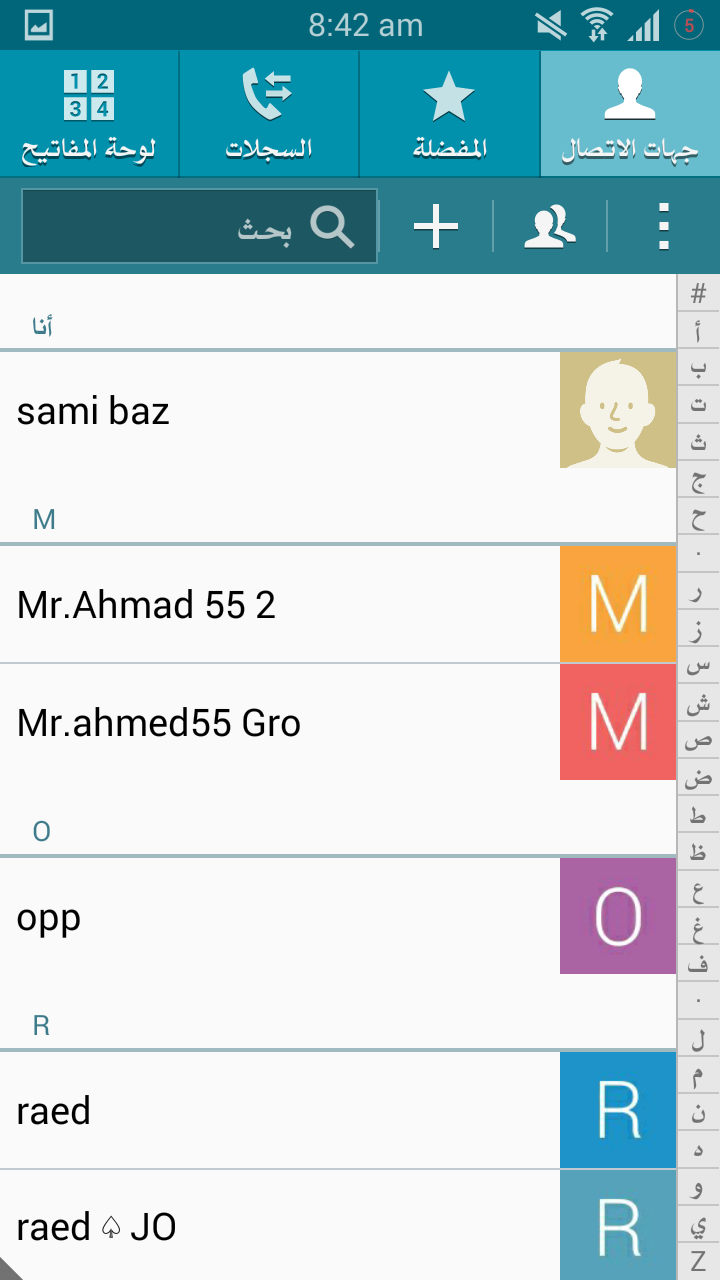
Task: View the opp contact
Action: click(x=280, y=917)
